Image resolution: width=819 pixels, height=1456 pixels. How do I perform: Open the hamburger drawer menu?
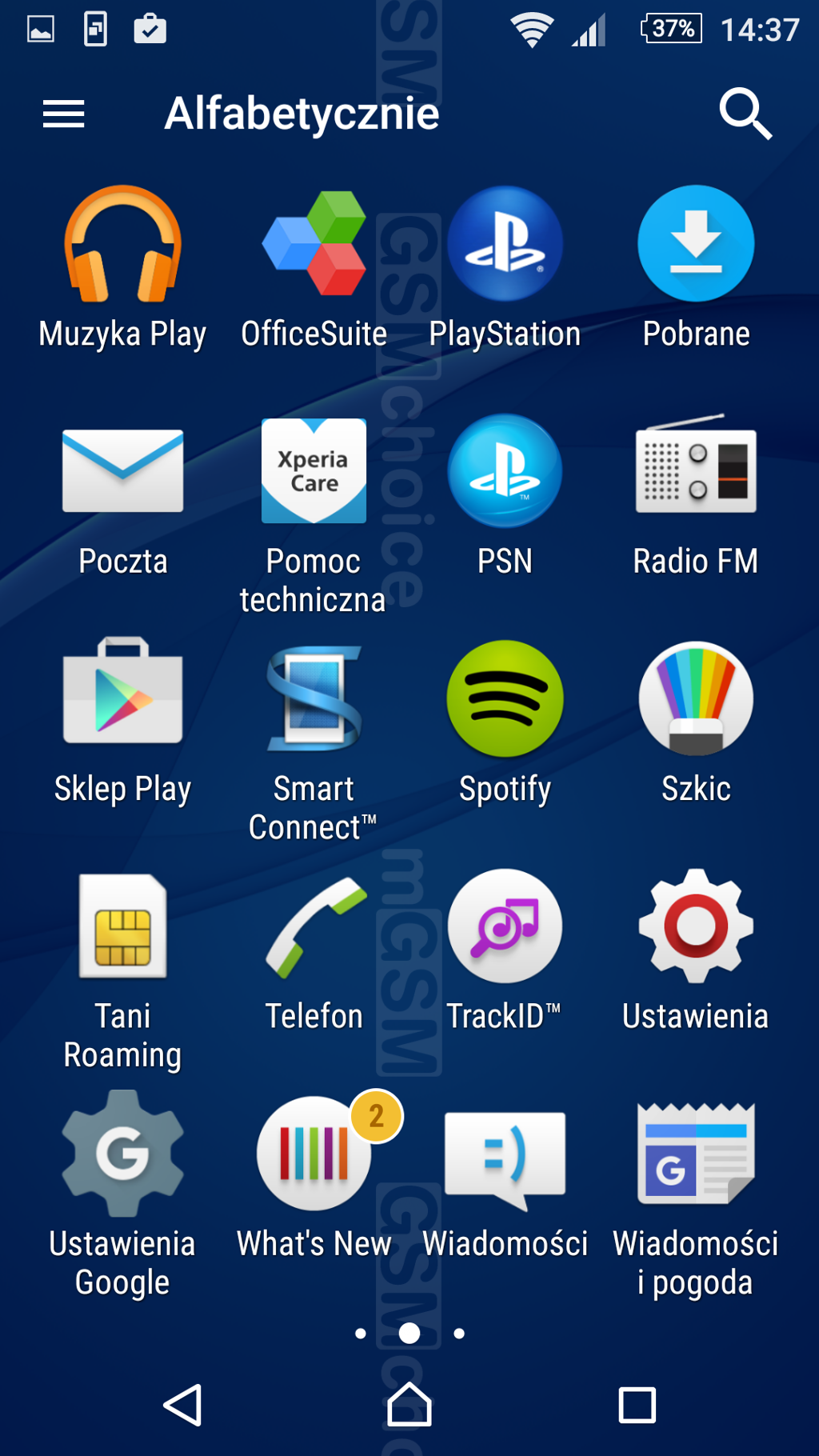(x=63, y=114)
